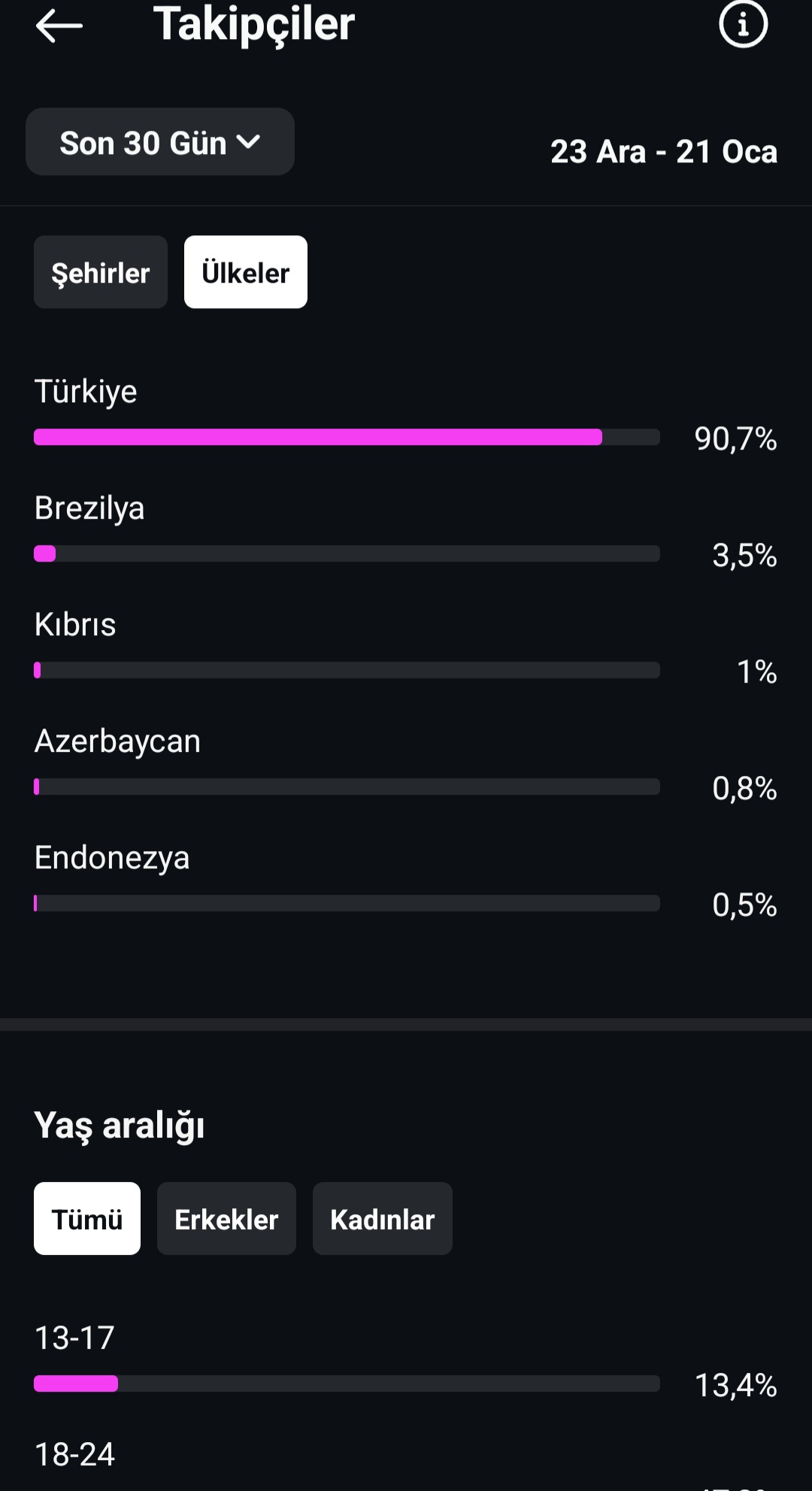Filter age range by Erkekler
Viewport: 812px width, 1491px height.
pos(226,1219)
